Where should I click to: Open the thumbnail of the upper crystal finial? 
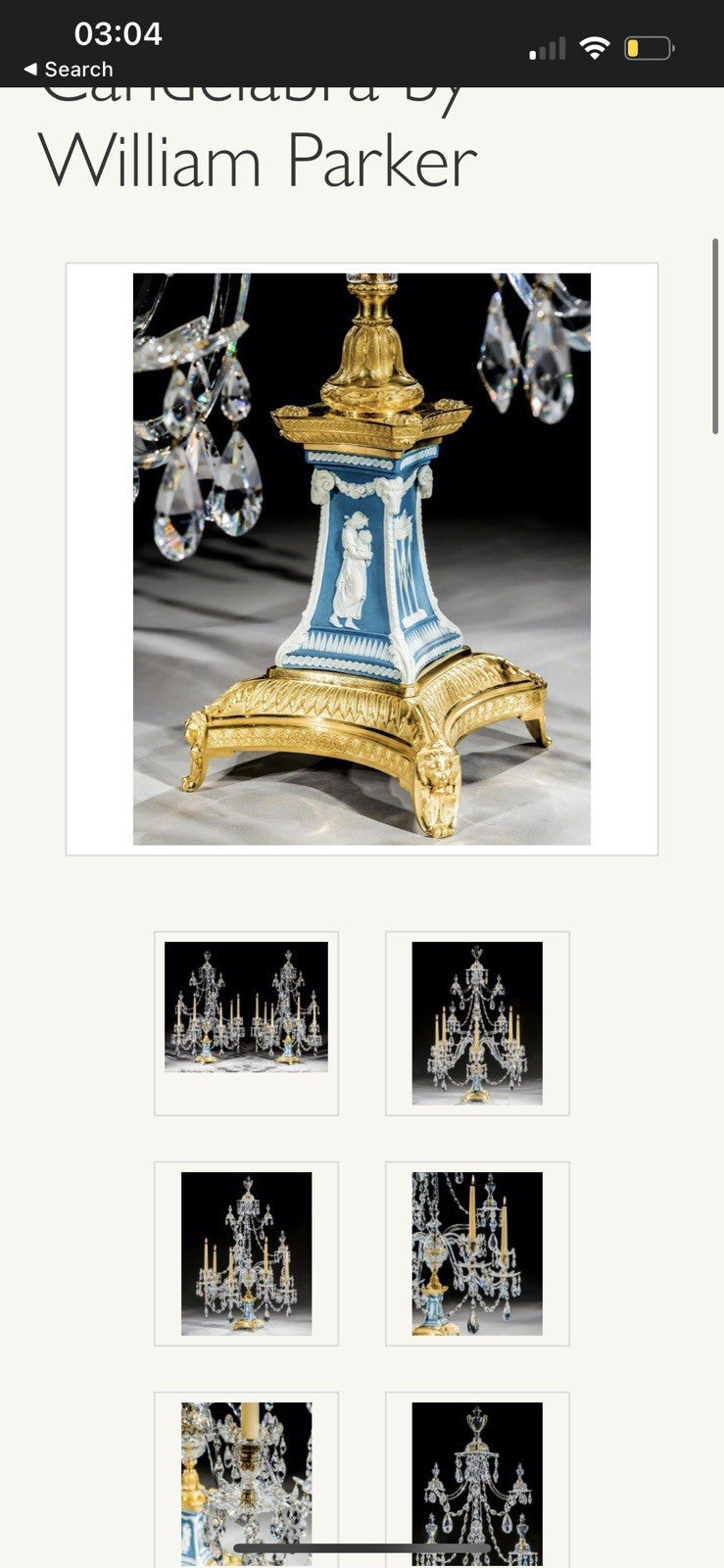point(477,1482)
